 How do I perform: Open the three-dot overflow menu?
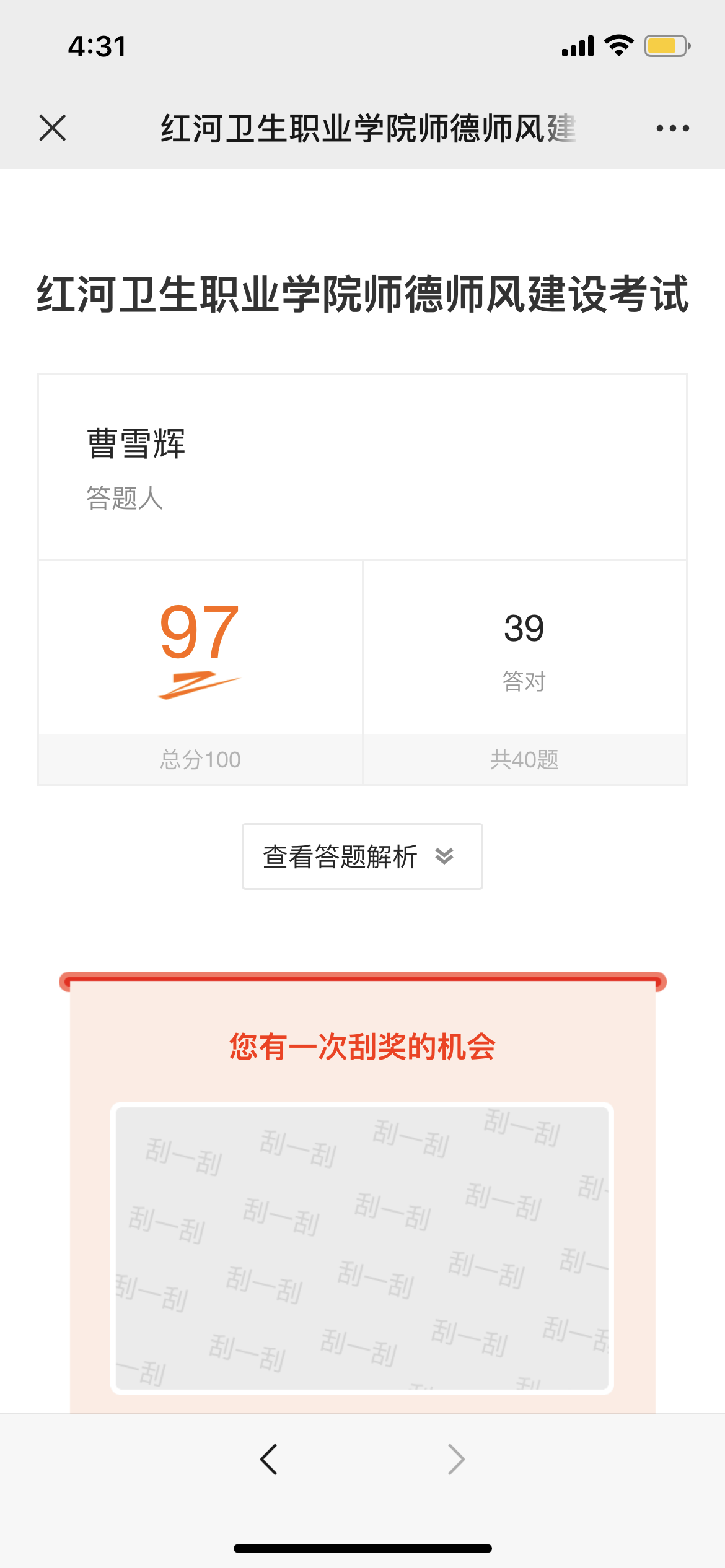pos(672,128)
